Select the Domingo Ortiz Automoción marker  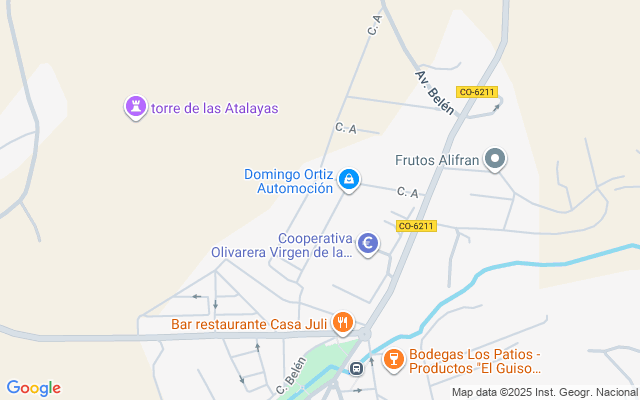(349, 180)
